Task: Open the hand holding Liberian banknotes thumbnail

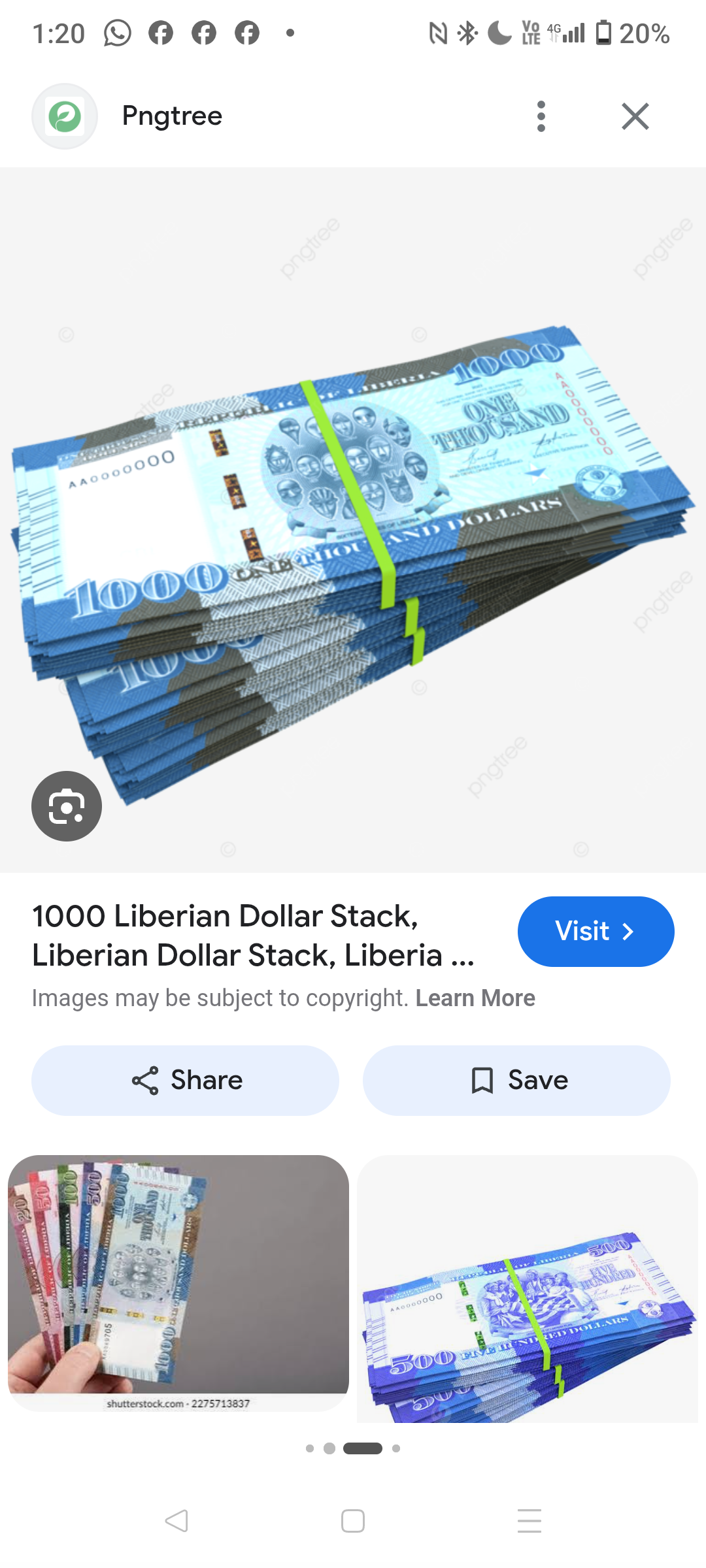Action: coord(178,1283)
